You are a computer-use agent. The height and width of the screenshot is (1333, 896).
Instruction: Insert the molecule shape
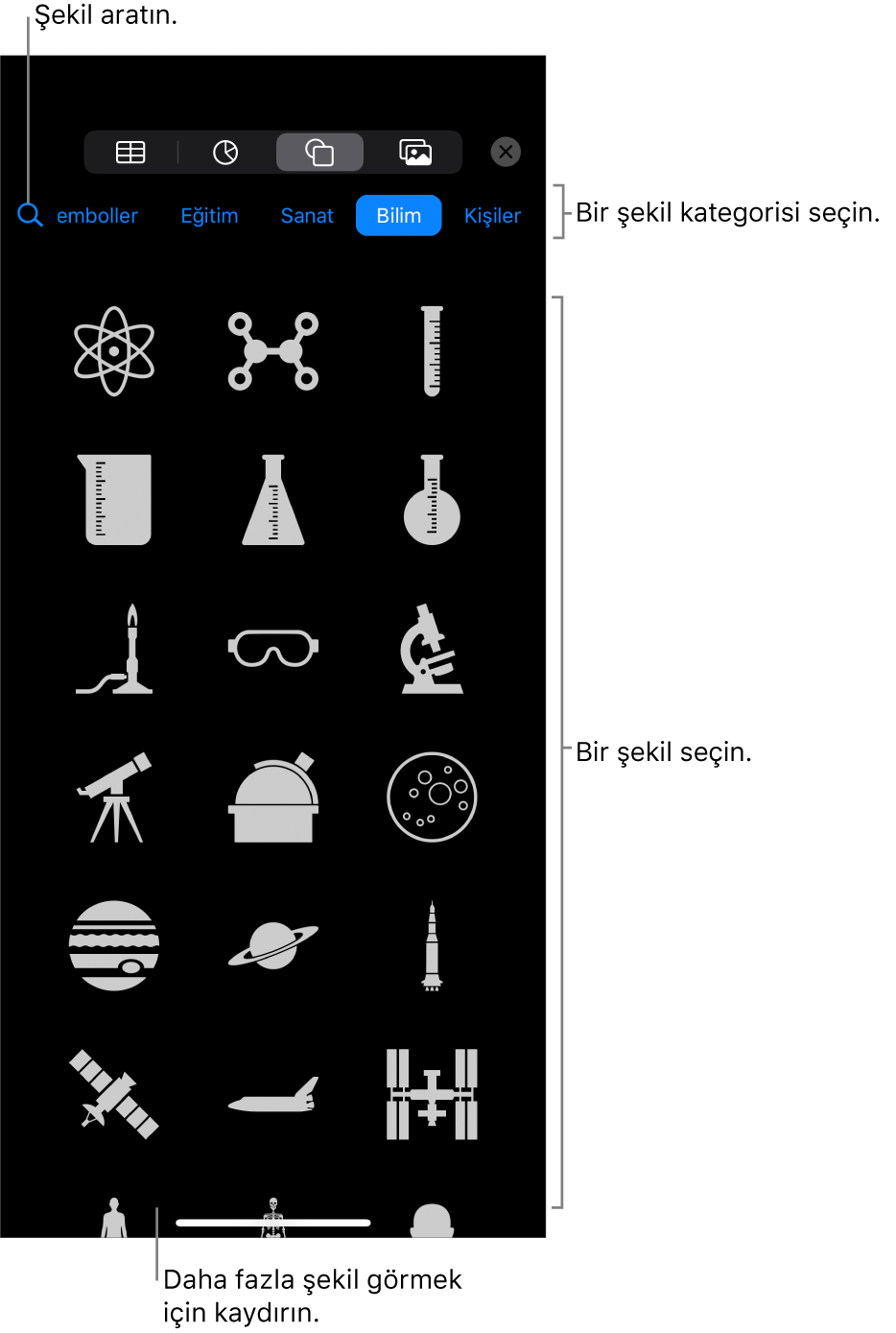coord(273,351)
